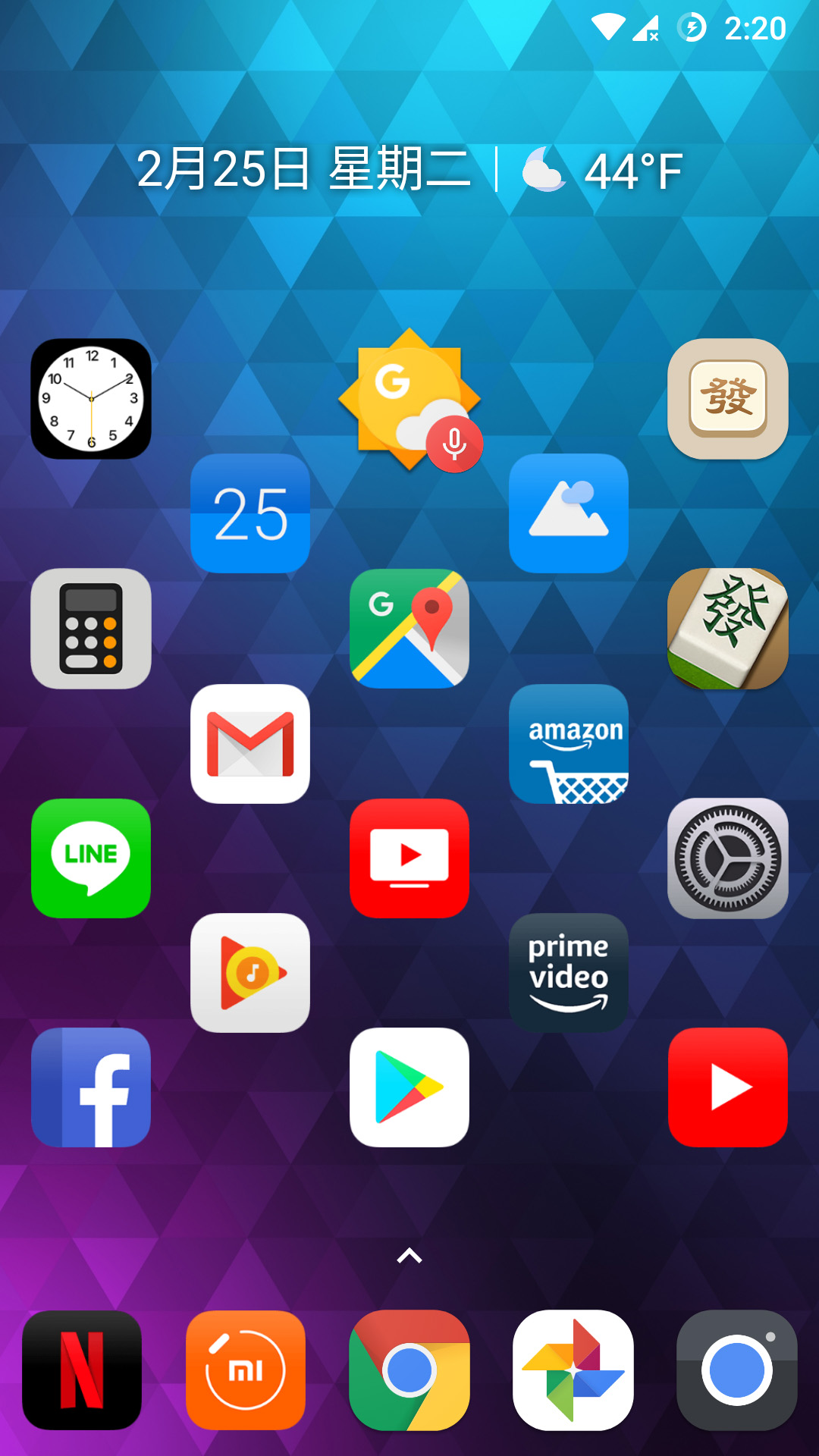This screenshot has width=819, height=1456.
Task: Open the Amazon shopping app
Action: pyautogui.click(x=569, y=744)
